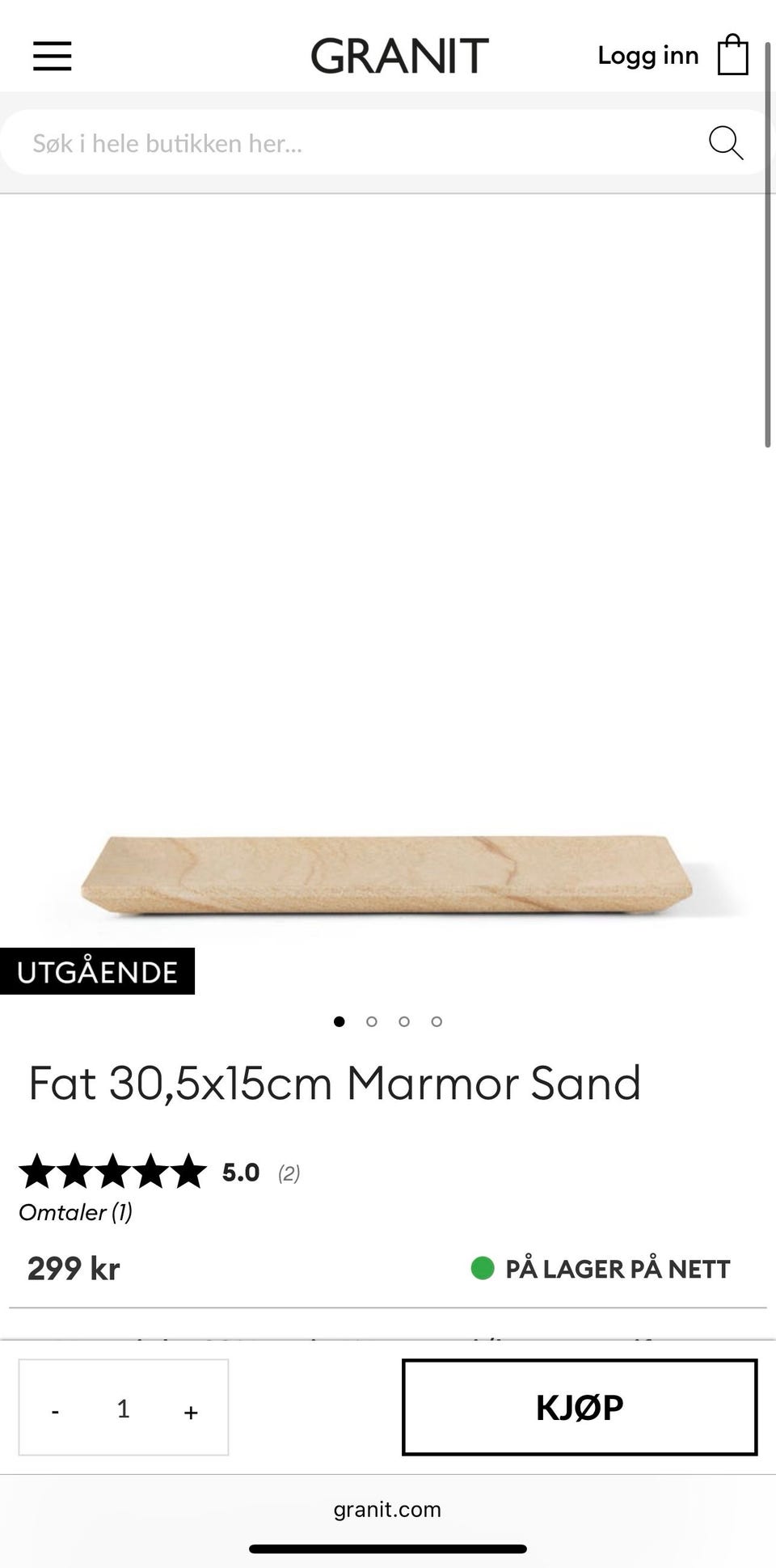The height and width of the screenshot is (1568, 776).
Task: Decrease quantity with minus button
Action: pos(55,1411)
